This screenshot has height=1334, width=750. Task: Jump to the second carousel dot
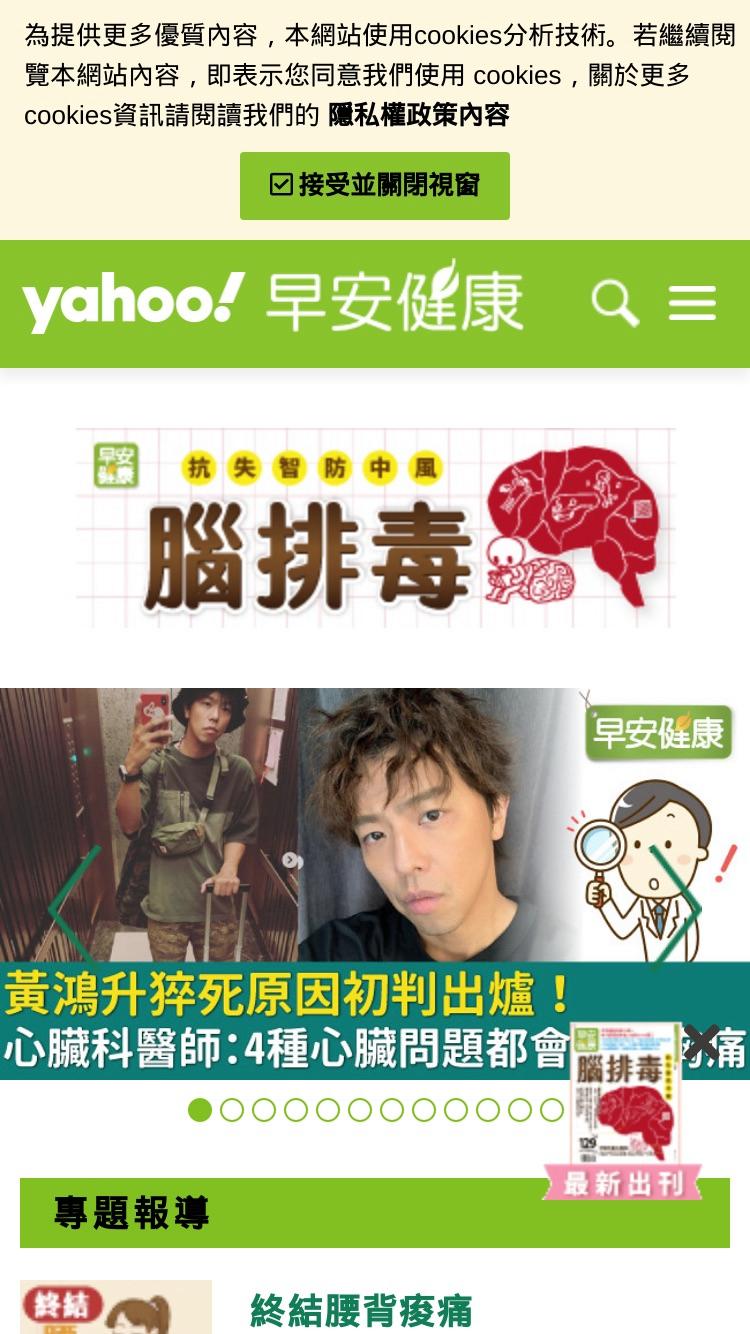pyautogui.click(x=232, y=1110)
